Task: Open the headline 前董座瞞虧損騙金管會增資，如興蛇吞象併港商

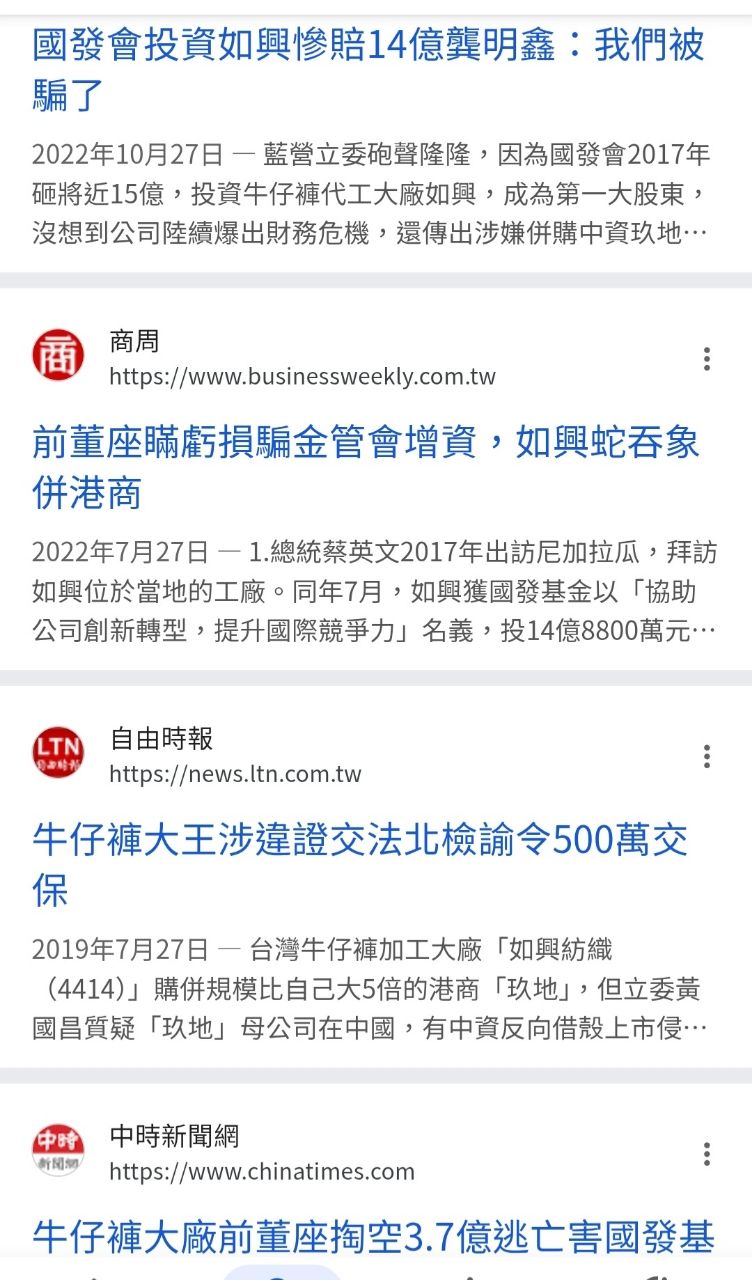Action: coord(366,466)
